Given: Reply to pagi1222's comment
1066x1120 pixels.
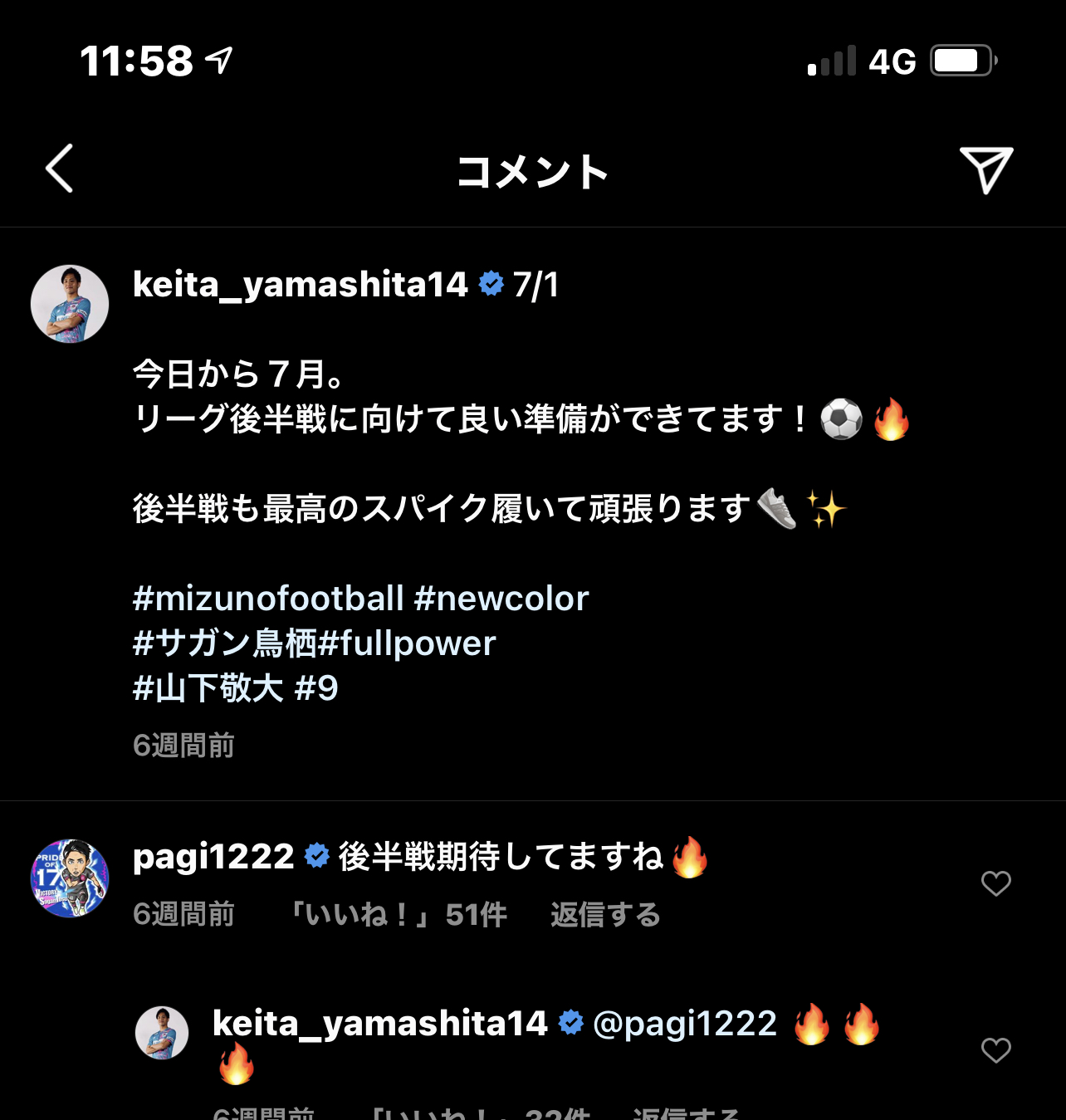Looking at the screenshot, I should [605, 915].
